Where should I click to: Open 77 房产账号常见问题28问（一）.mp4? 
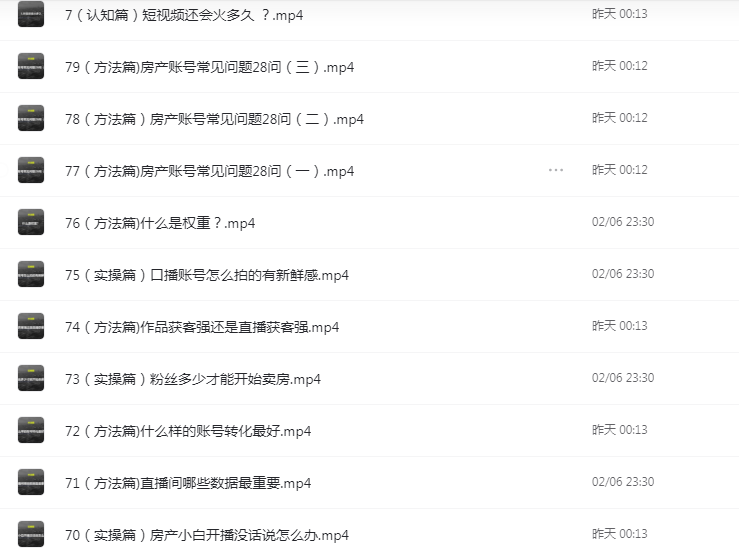click(209, 171)
